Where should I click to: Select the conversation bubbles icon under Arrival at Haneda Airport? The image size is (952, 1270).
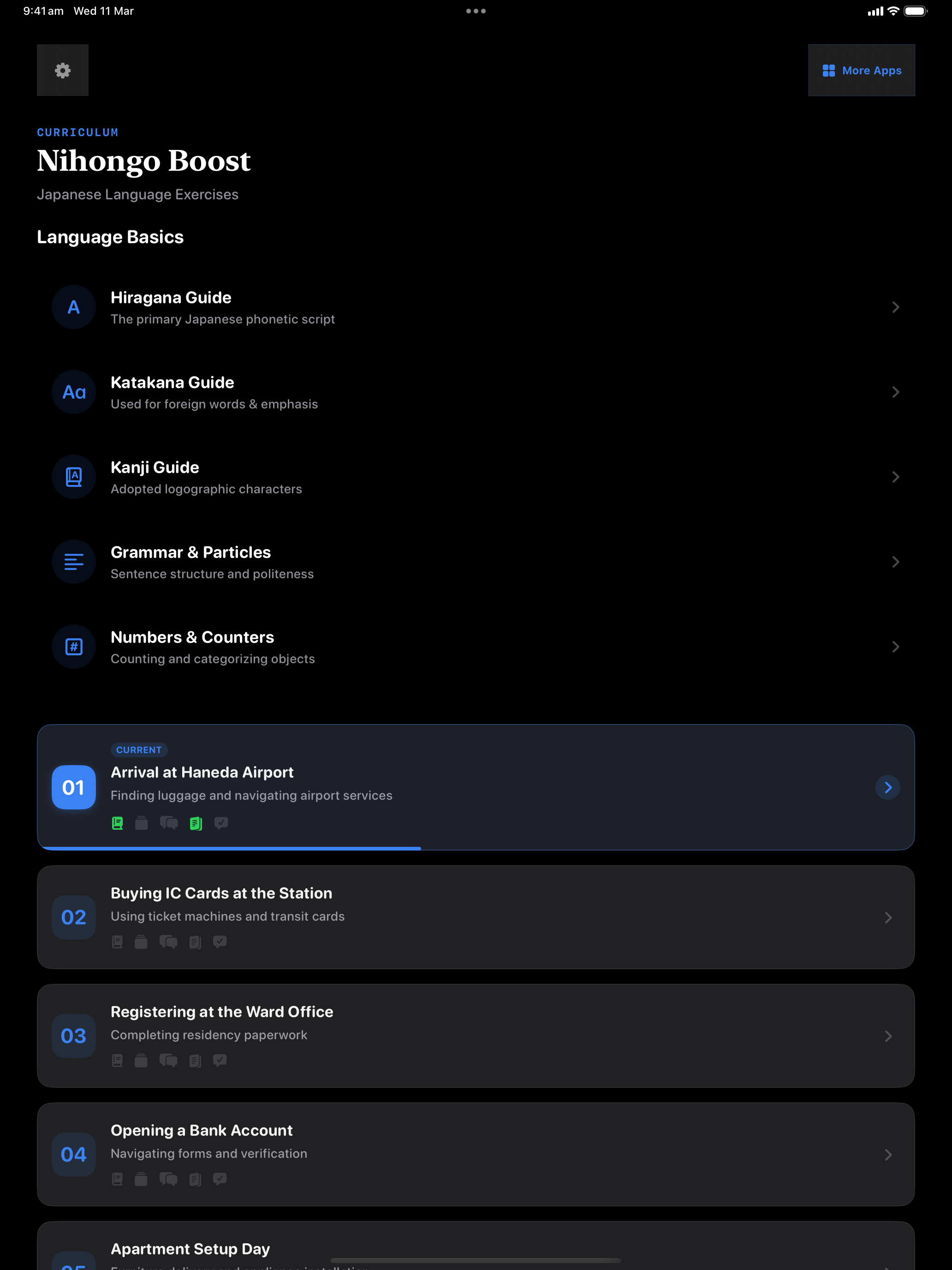(x=169, y=823)
